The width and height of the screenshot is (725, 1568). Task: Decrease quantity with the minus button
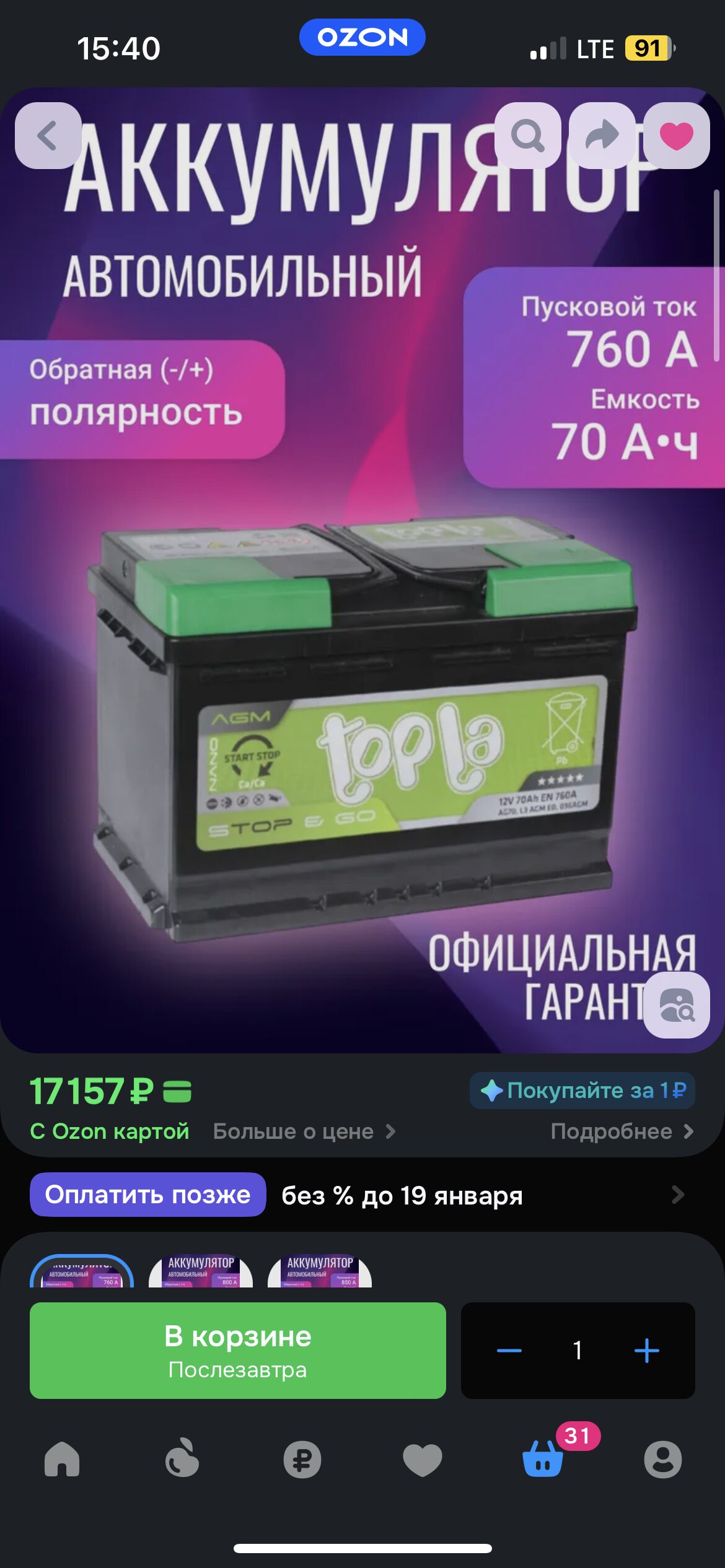point(509,1351)
